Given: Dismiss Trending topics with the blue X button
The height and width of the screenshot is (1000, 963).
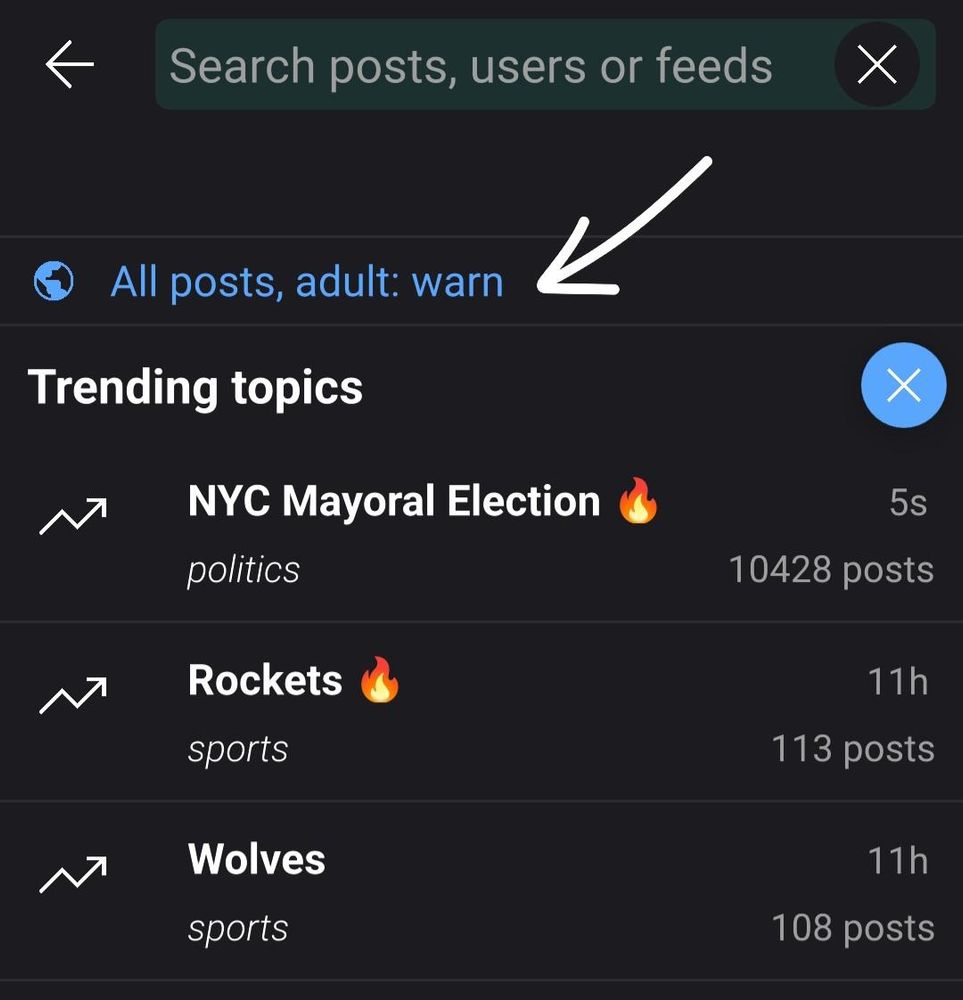Looking at the screenshot, I should [903, 385].
